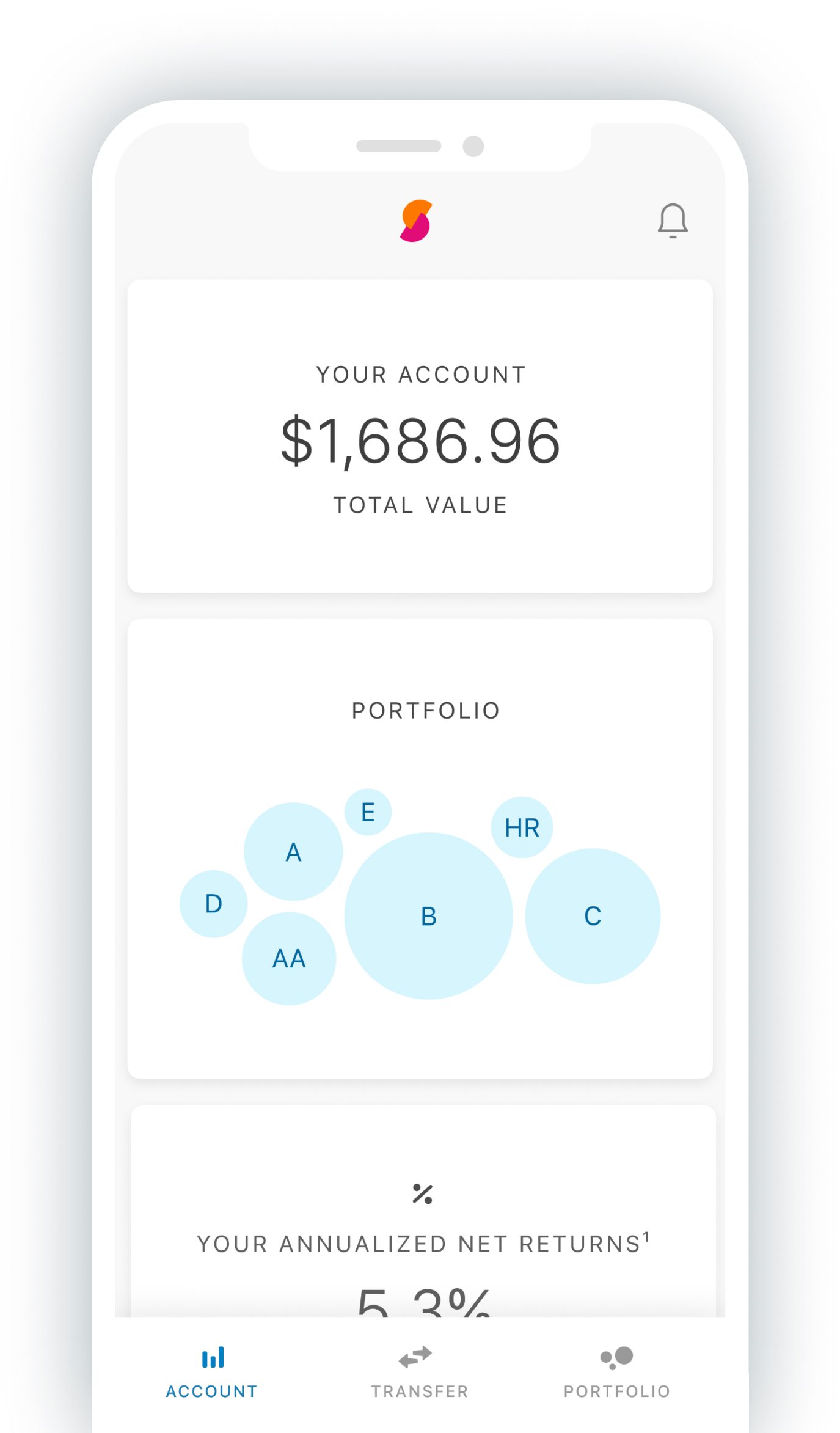Switch to the Portfolio tab
Image resolution: width=840 pixels, height=1433 pixels.
(617, 1371)
